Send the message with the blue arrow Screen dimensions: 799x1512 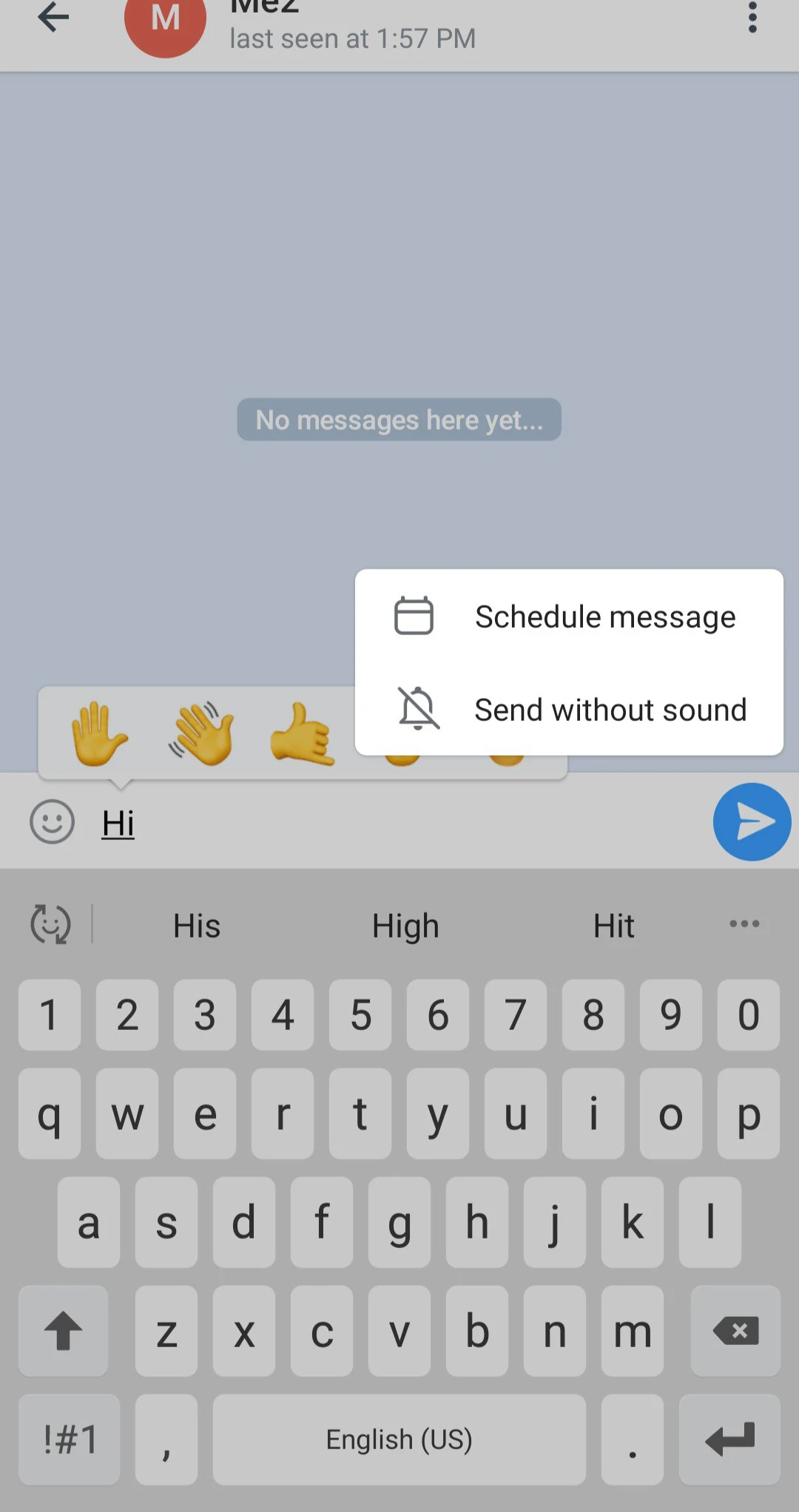tap(752, 822)
